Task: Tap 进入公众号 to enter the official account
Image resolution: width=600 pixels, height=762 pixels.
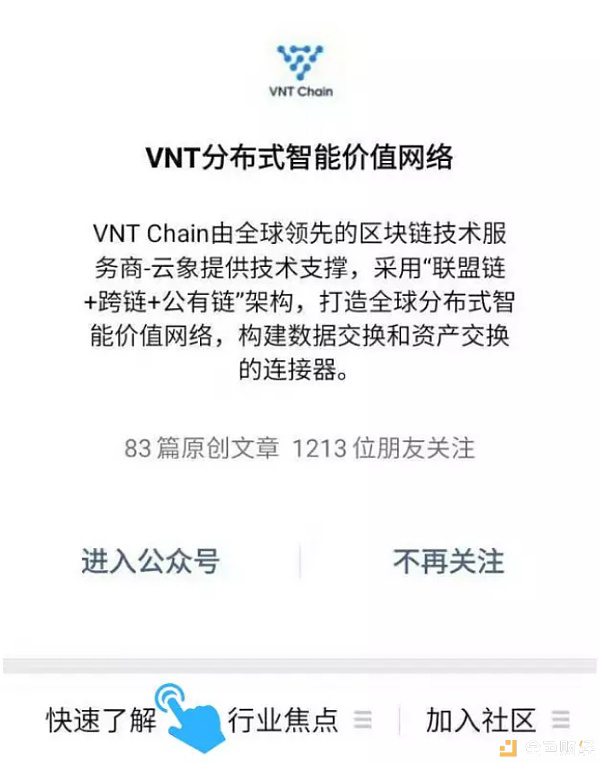Action: (x=150, y=562)
